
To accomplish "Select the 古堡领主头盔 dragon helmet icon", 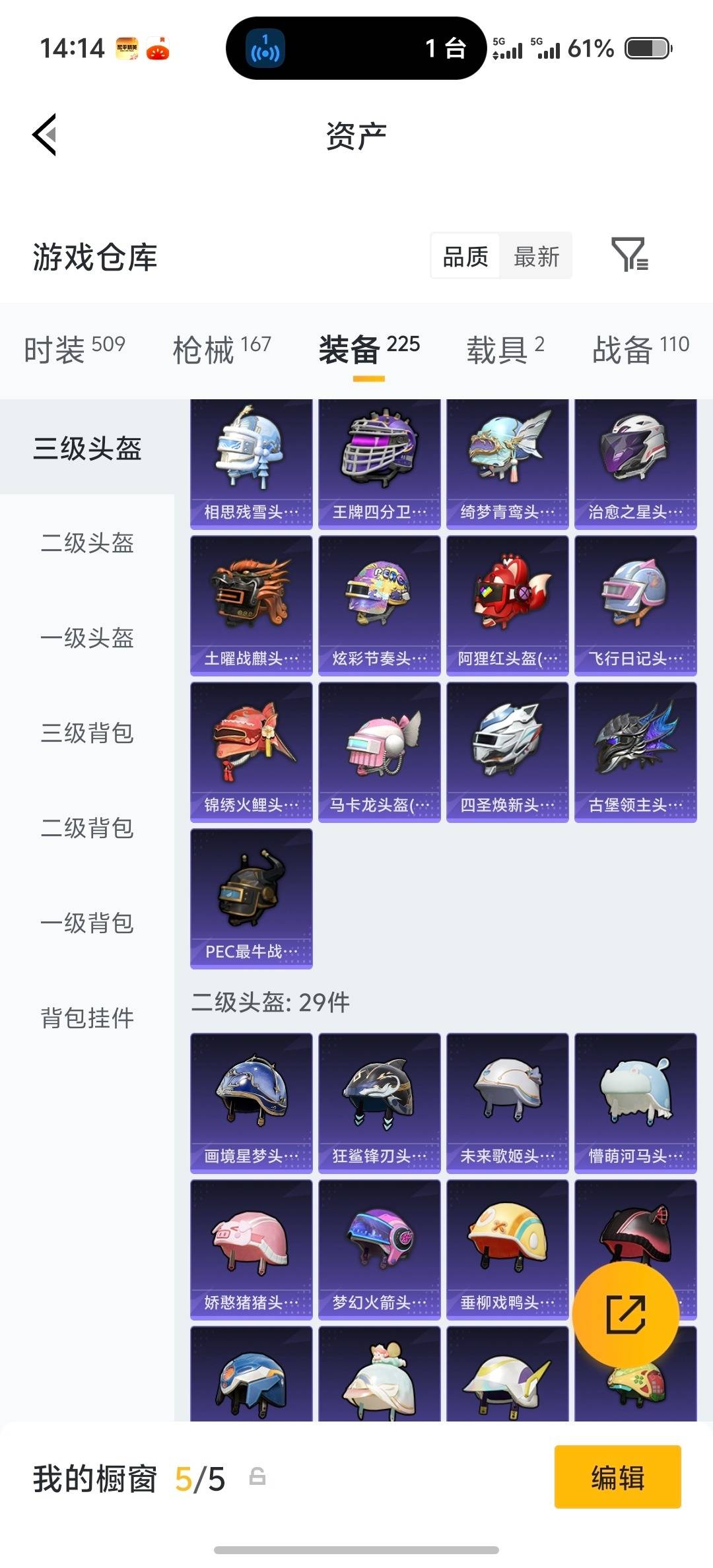I will (635, 752).
